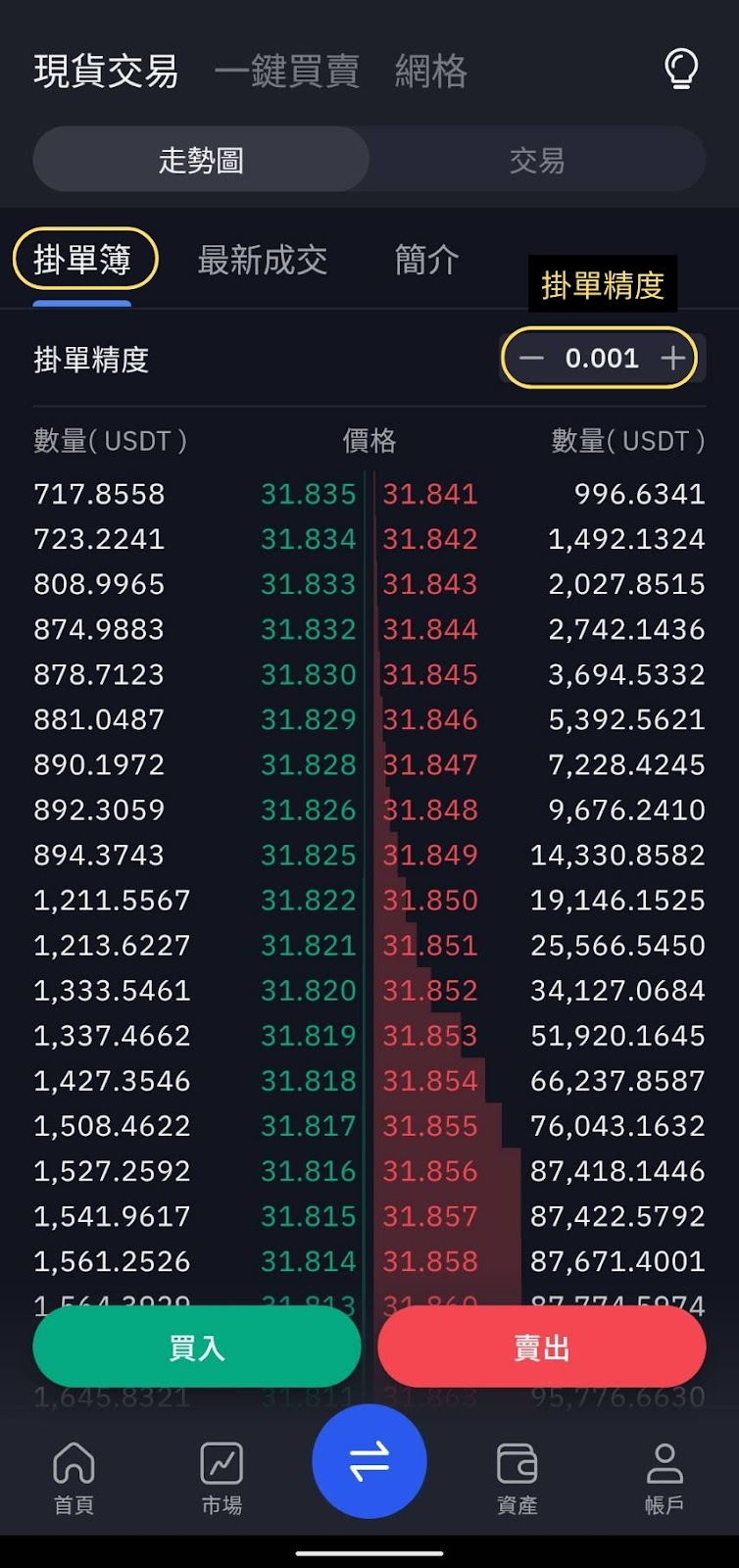
Task: Open the 掛單簿 tab
Action: tap(82, 260)
